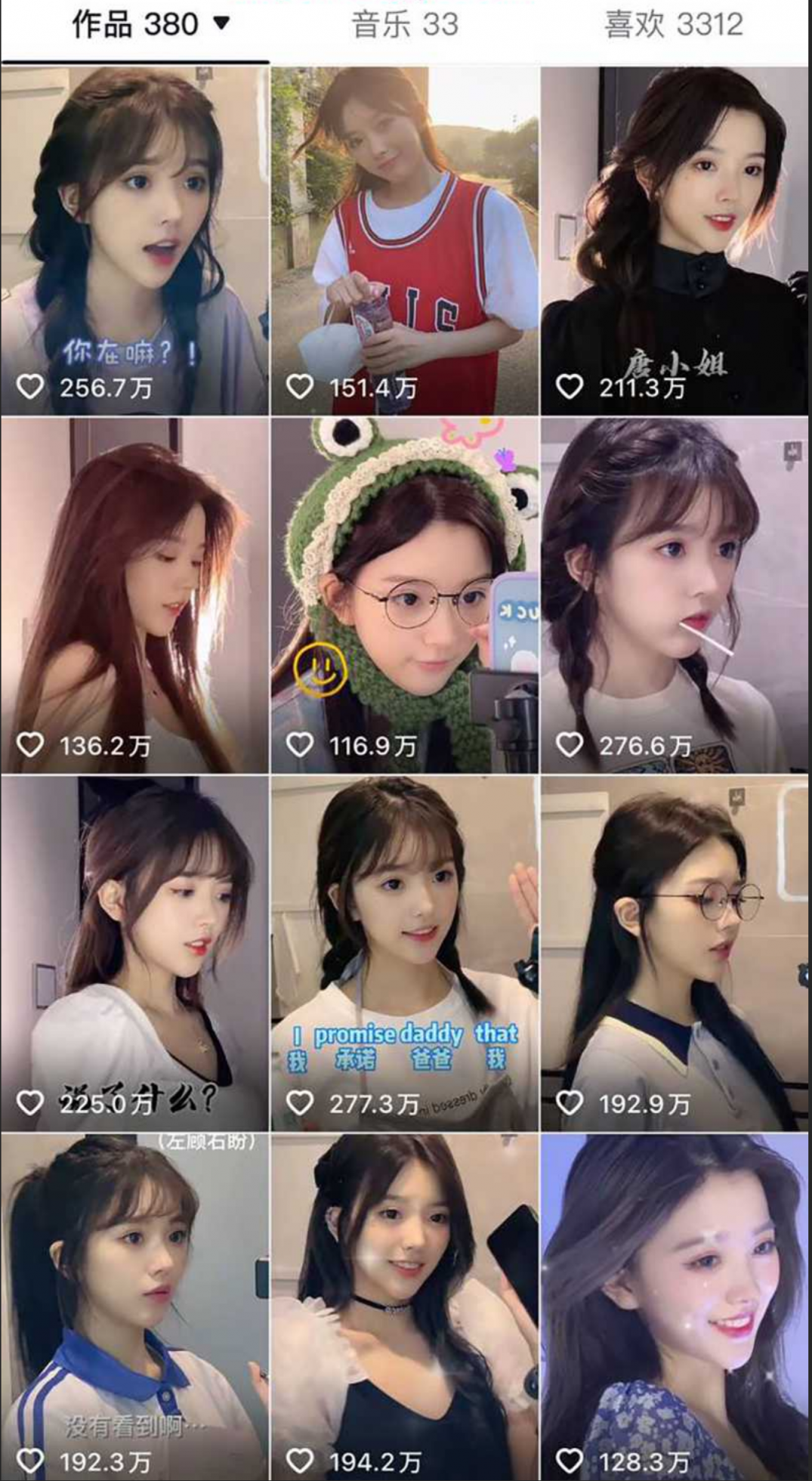Screen dimensions: 812x1481
Task: Open the video with 194.2万 likes
Action: click(x=405, y=1306)
